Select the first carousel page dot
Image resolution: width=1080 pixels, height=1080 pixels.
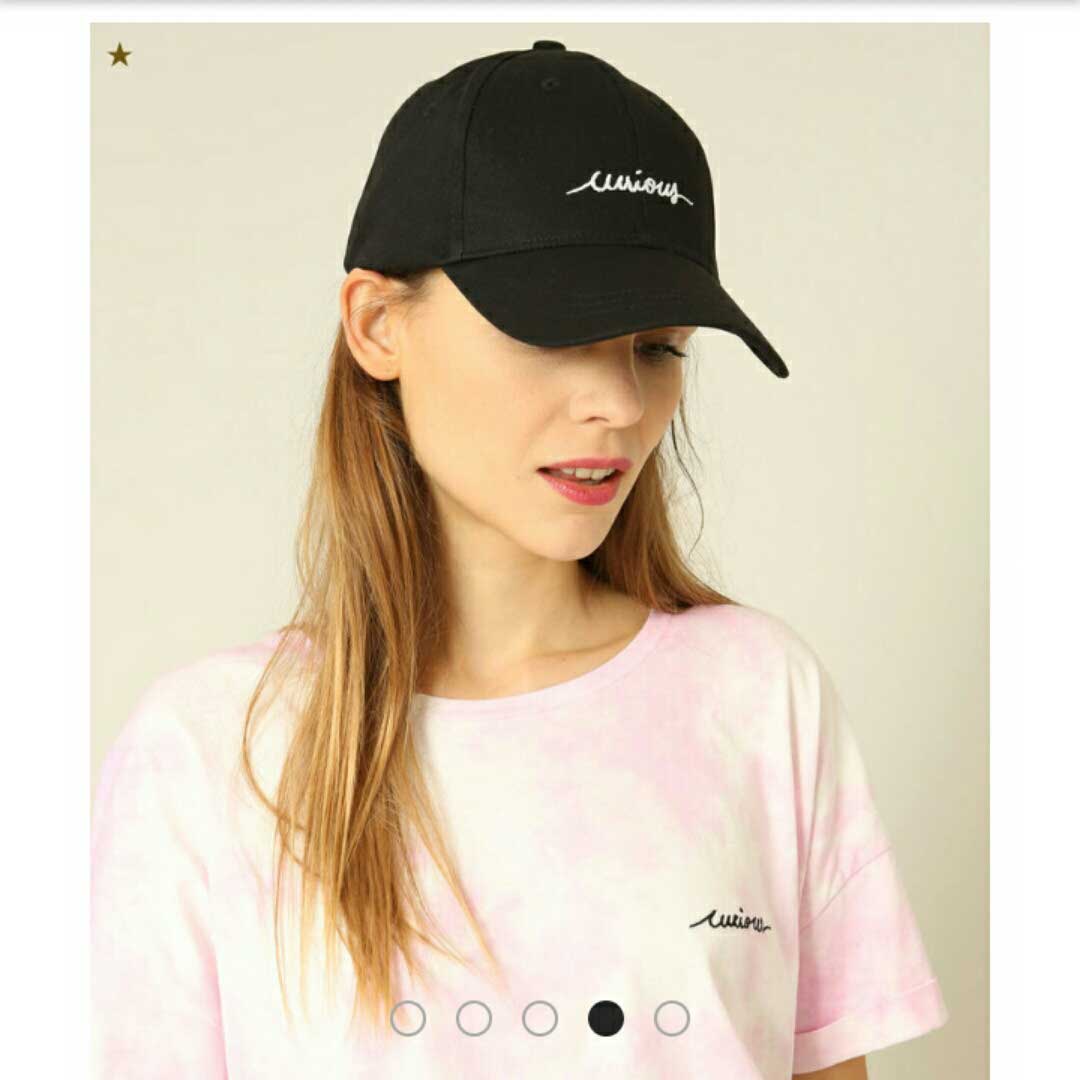coord(408,1018)
